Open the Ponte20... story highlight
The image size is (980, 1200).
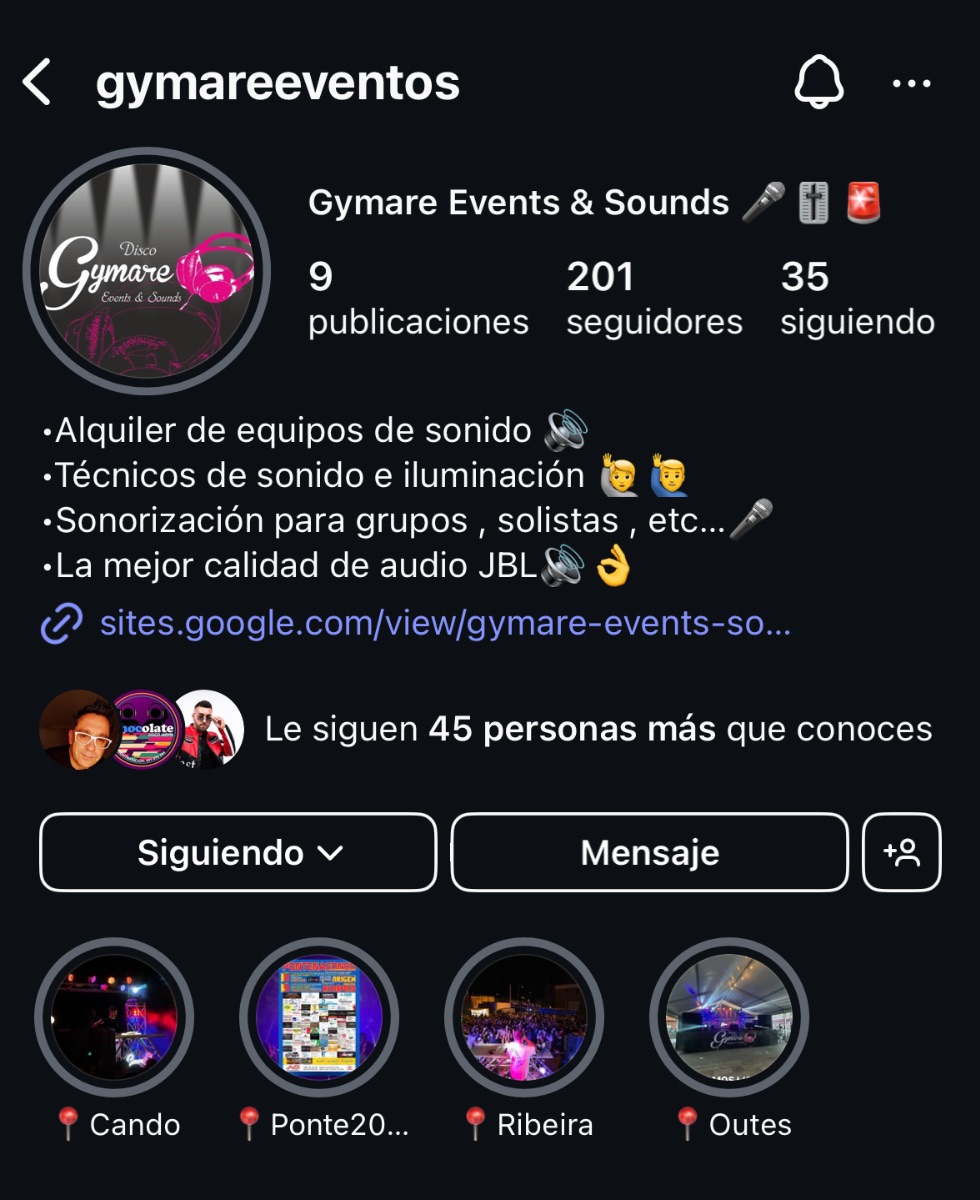(x=319, y=1017)
